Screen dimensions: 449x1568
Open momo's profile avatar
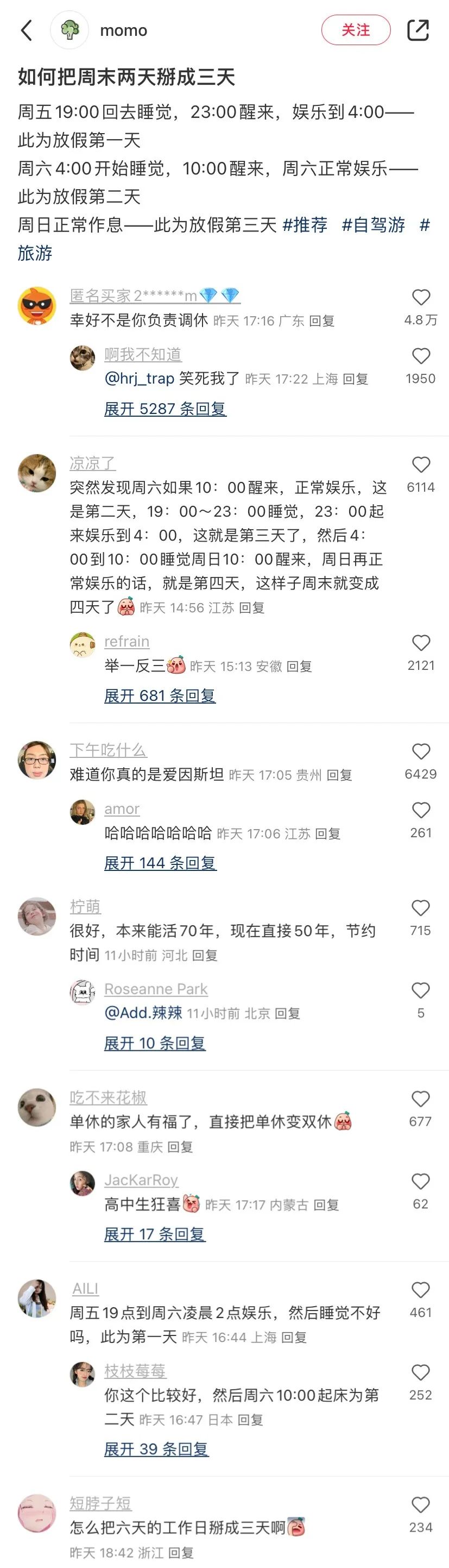70,30
